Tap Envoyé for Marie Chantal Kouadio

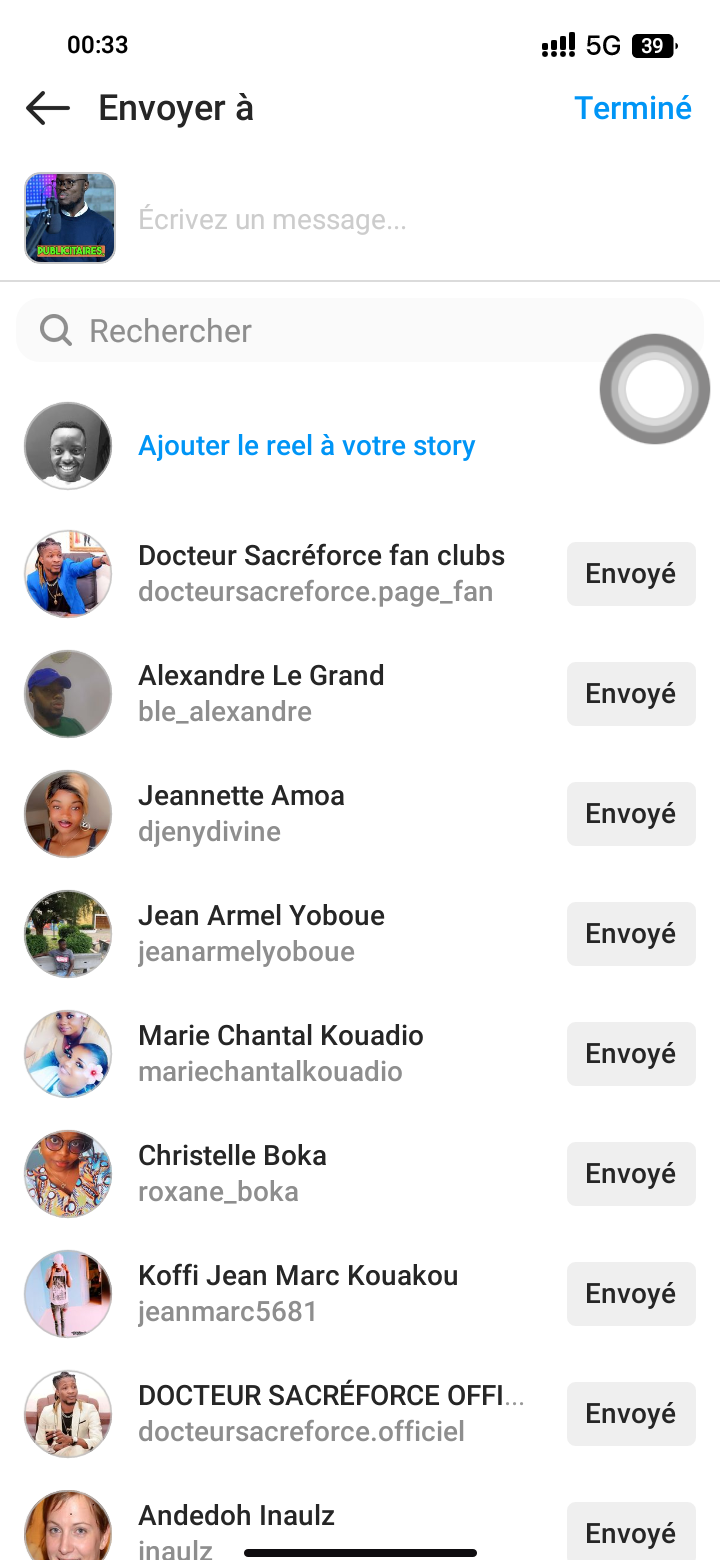coord(630,1054)
